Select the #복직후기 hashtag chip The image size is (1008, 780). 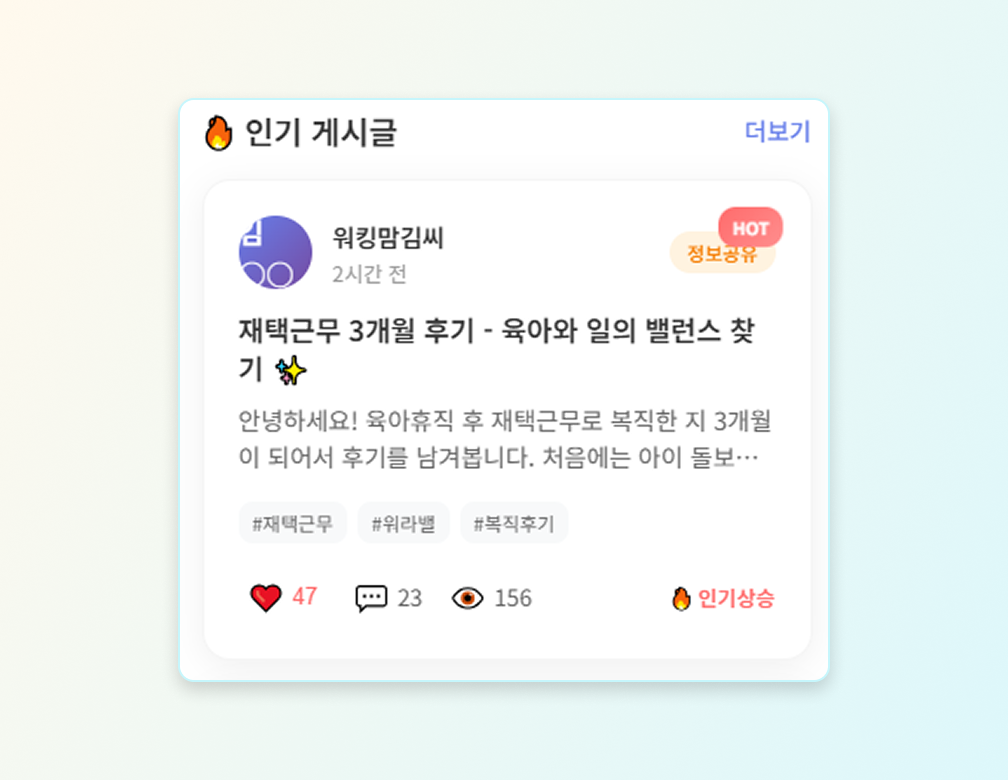coord(514,523)
